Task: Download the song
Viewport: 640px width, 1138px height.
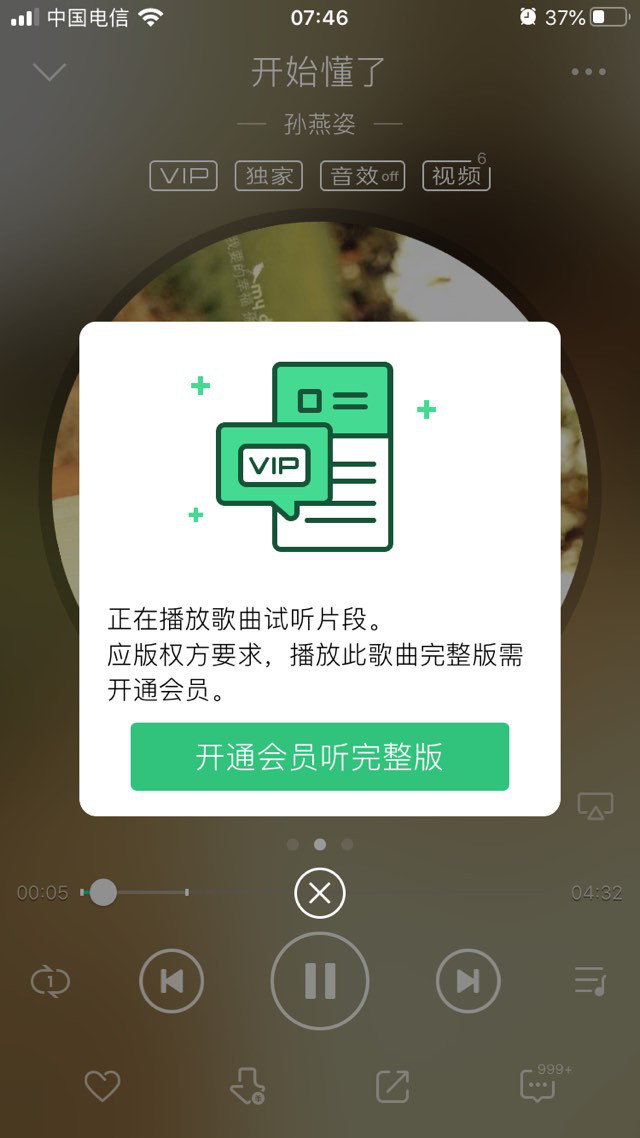Action: pyautogui.click(x=247, y=1086)
